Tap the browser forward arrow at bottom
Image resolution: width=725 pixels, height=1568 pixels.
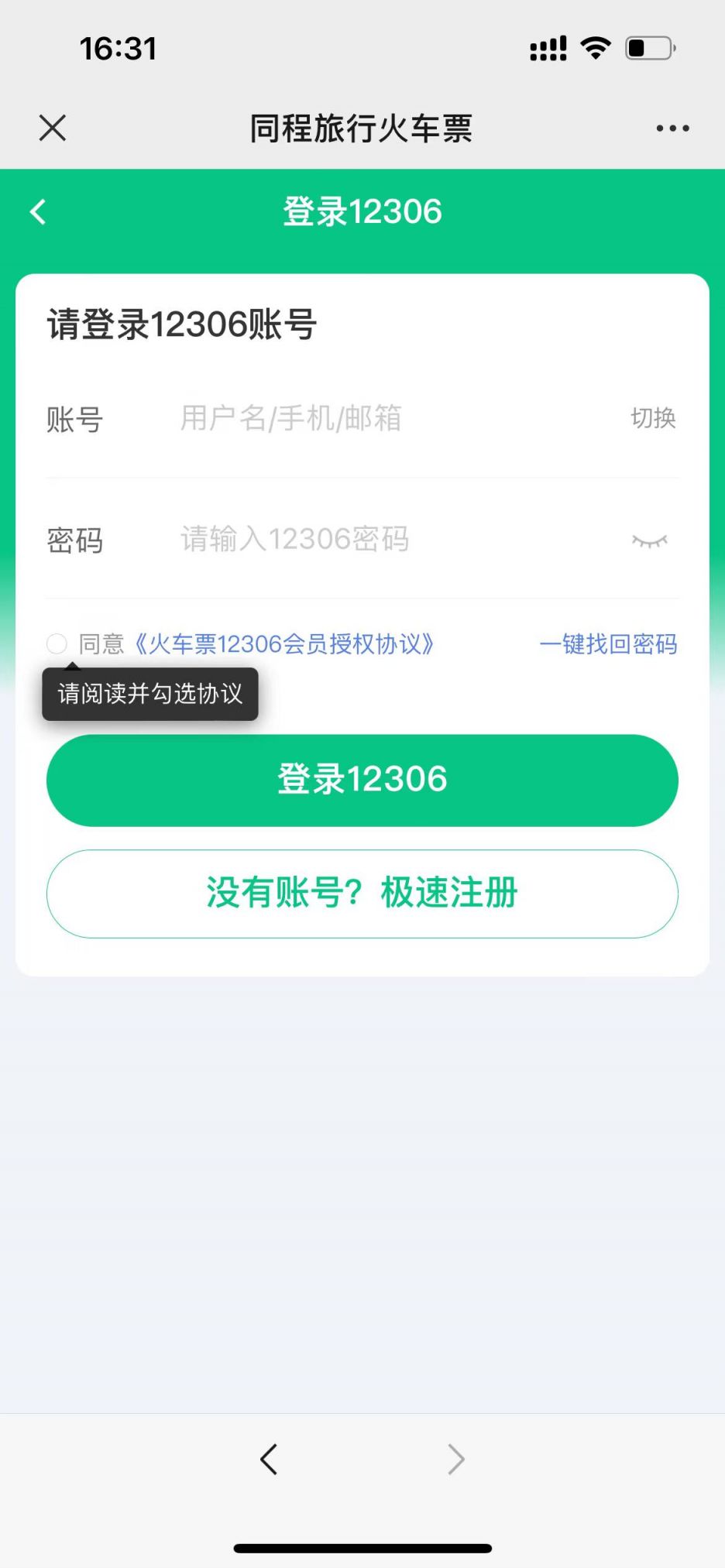tap(456, 1460)
